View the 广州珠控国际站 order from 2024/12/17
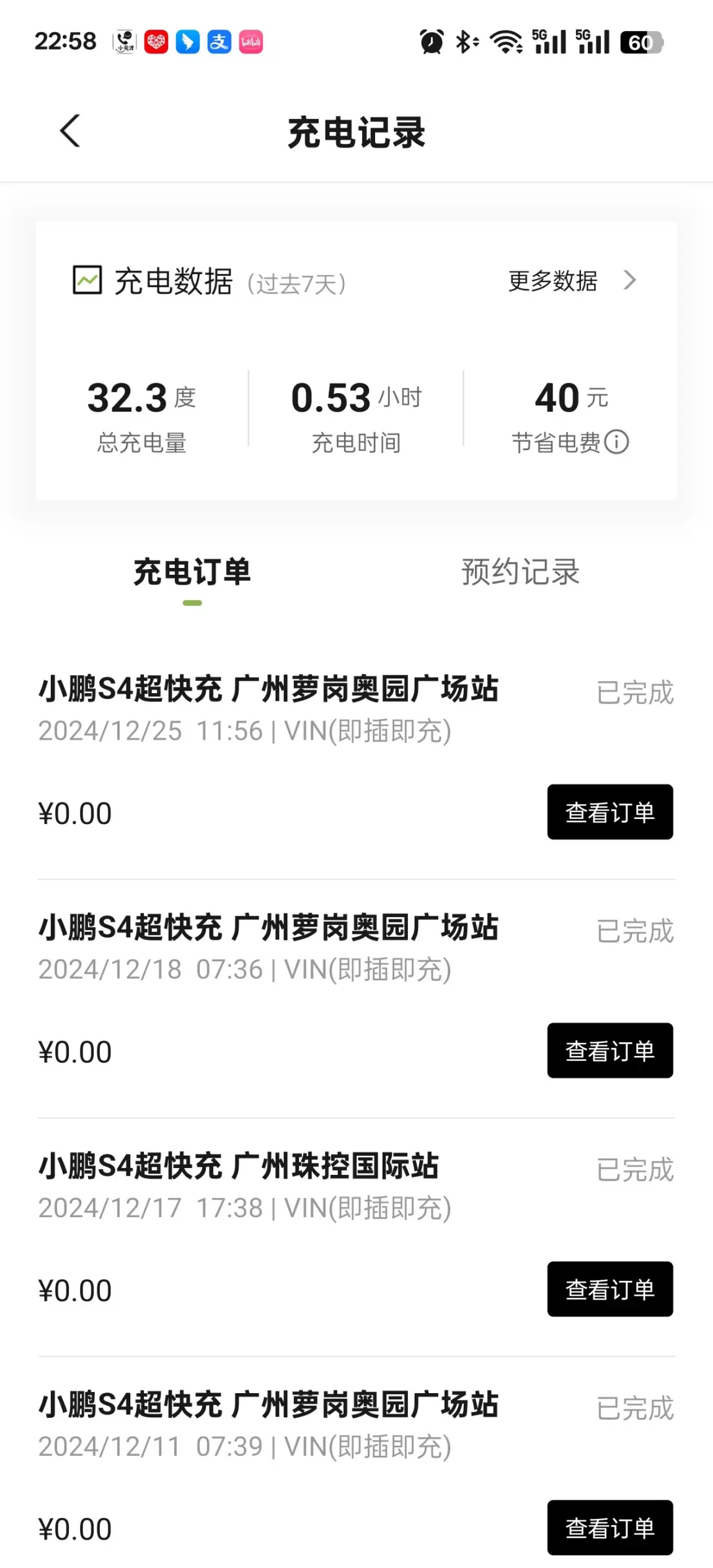 (610, 1289)
